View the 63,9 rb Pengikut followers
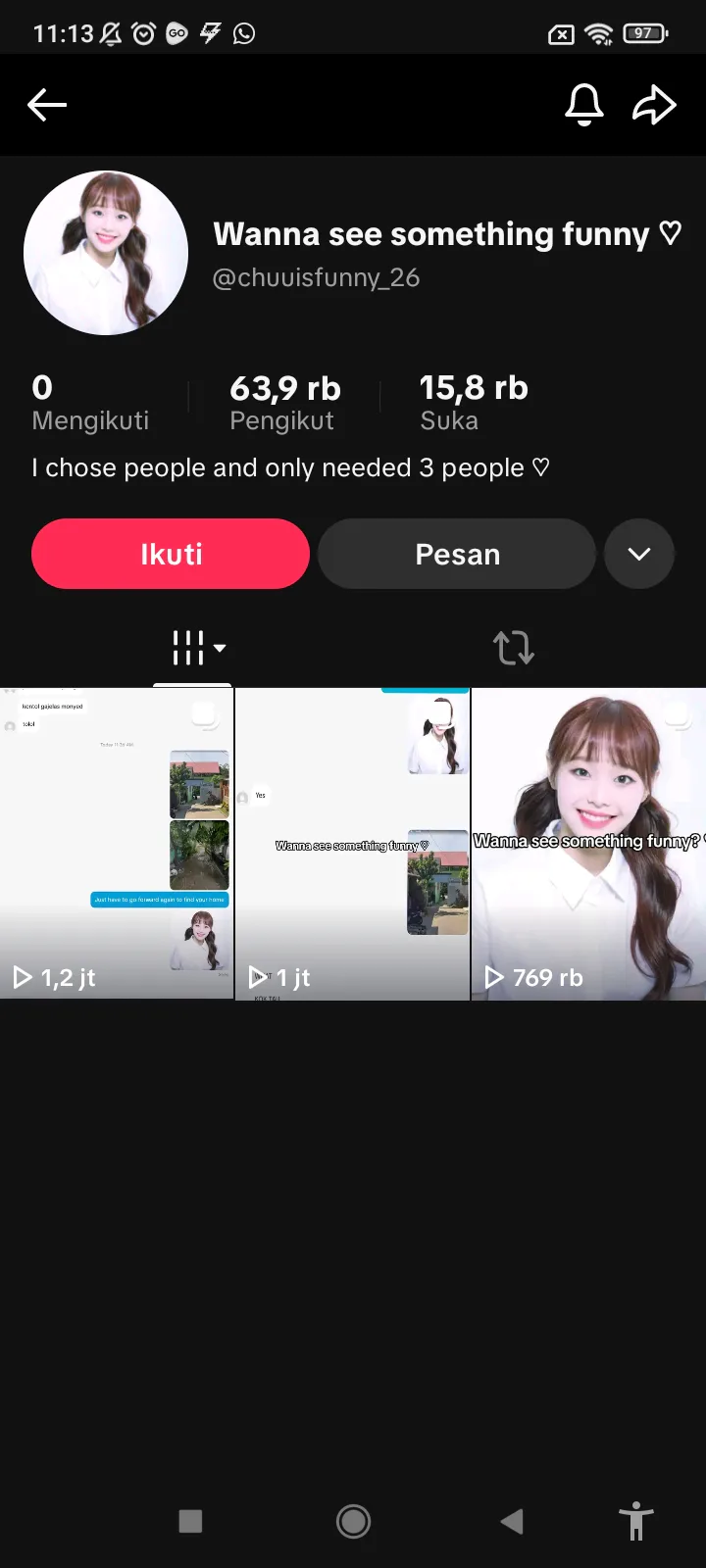 (x=284, y=403)
